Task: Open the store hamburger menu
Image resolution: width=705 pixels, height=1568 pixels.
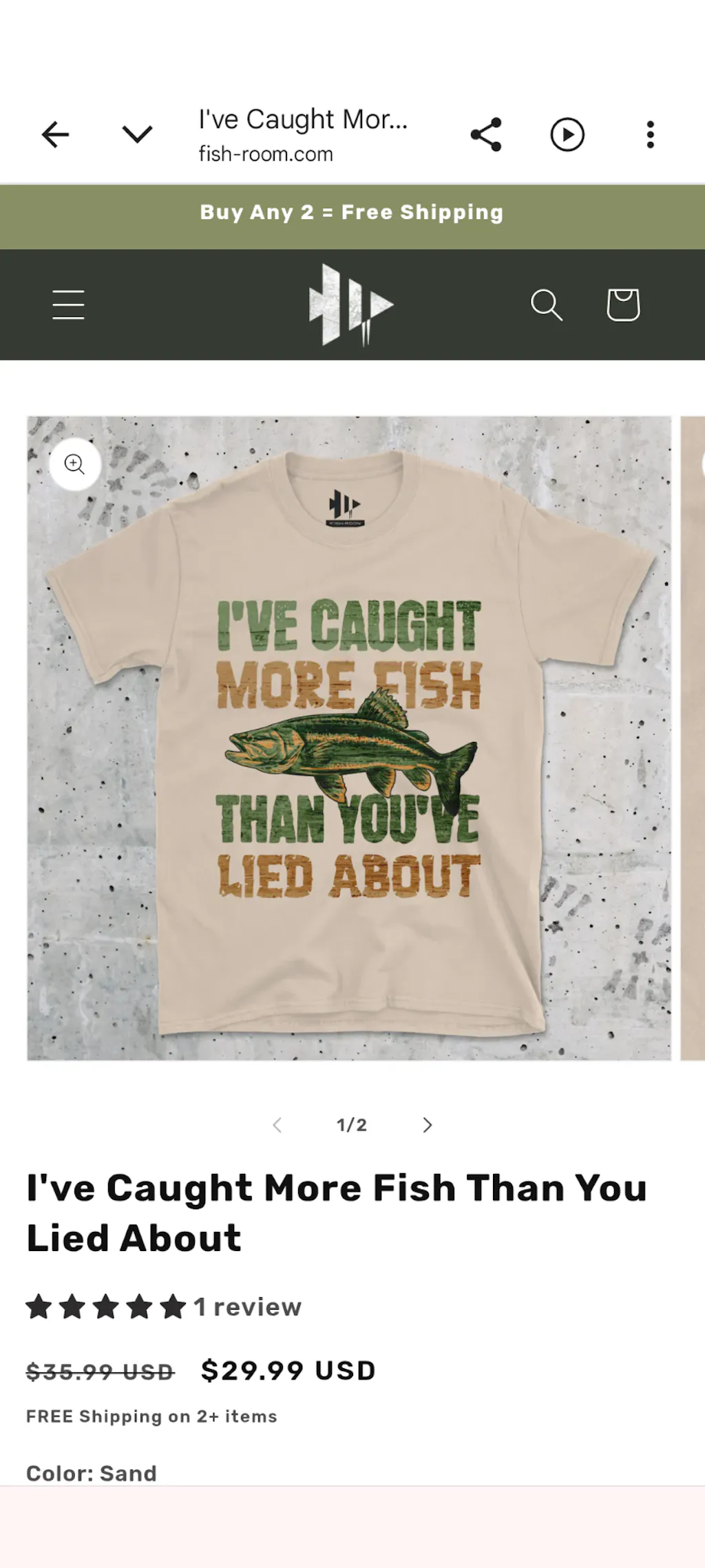Action: (68, 305)
